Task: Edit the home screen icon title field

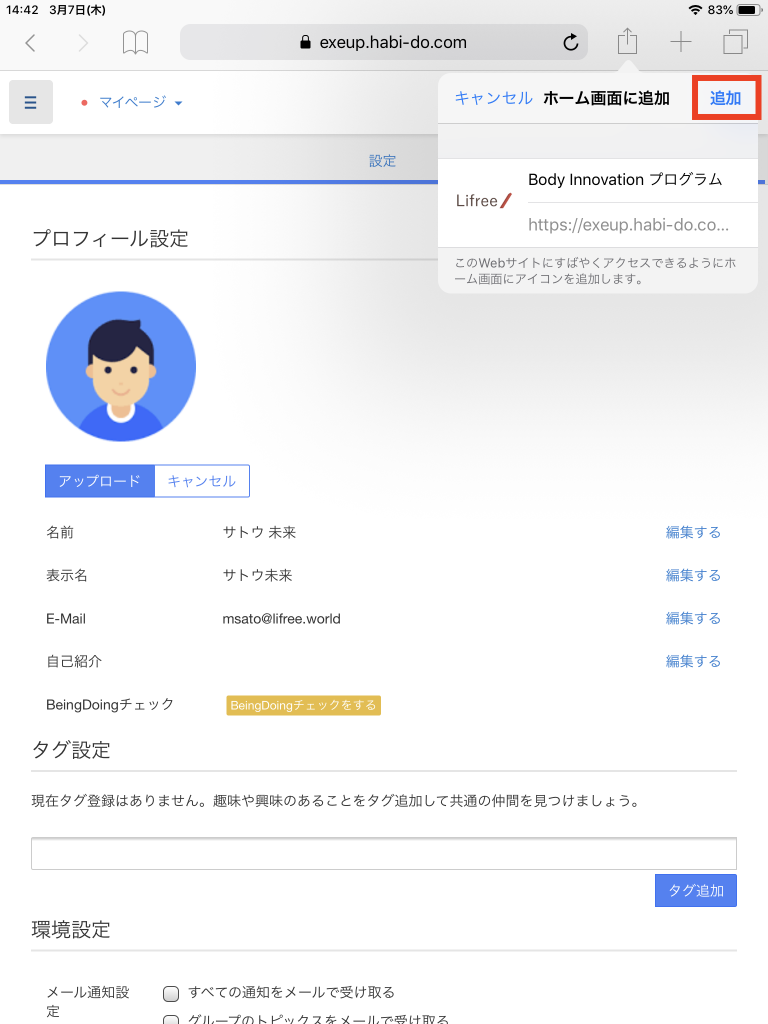Action: pyautogui.click(x=624, y=180)
